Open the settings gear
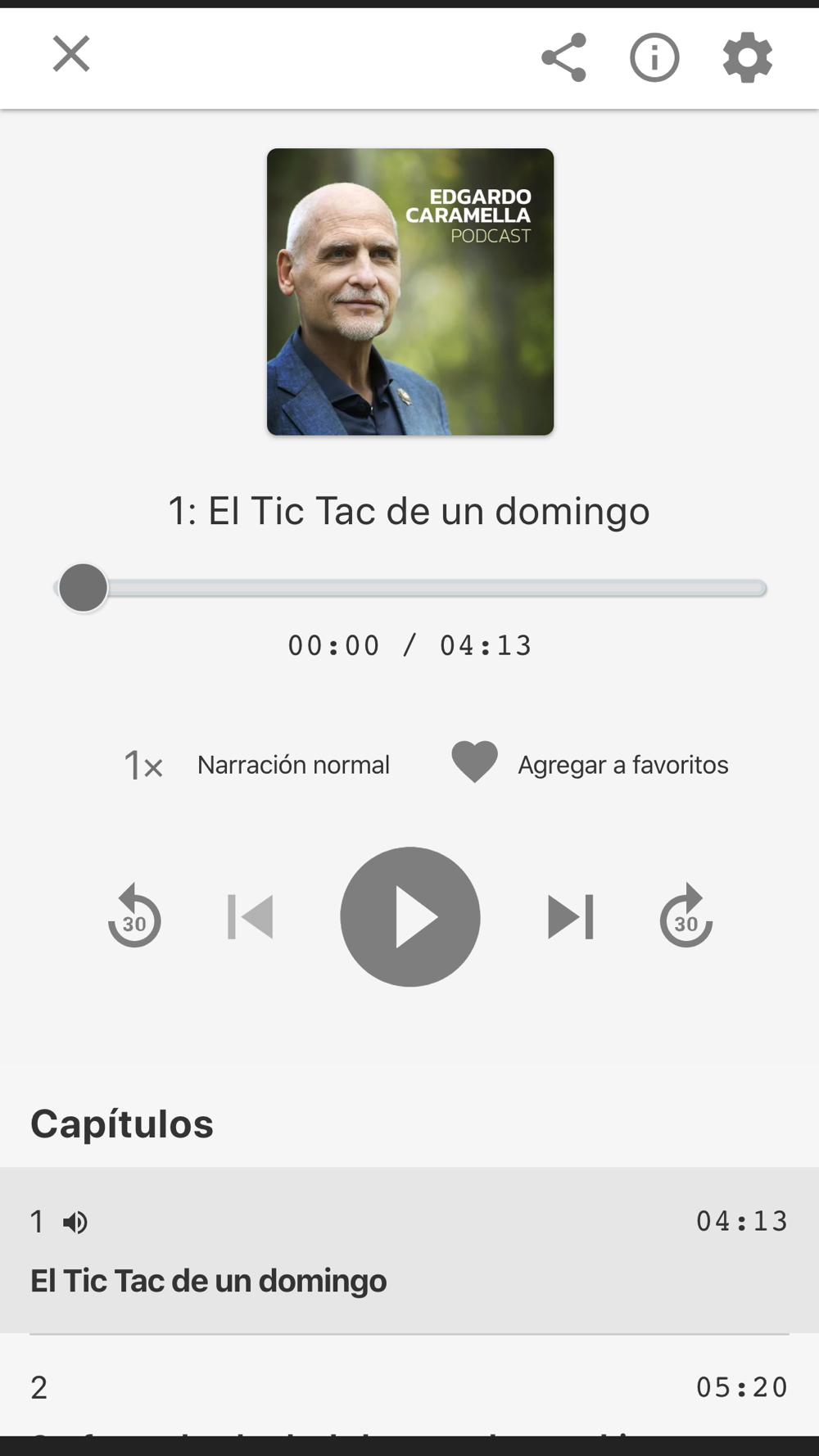The height and width of the screenshot is (1456, 819). (x=747, y=57)
